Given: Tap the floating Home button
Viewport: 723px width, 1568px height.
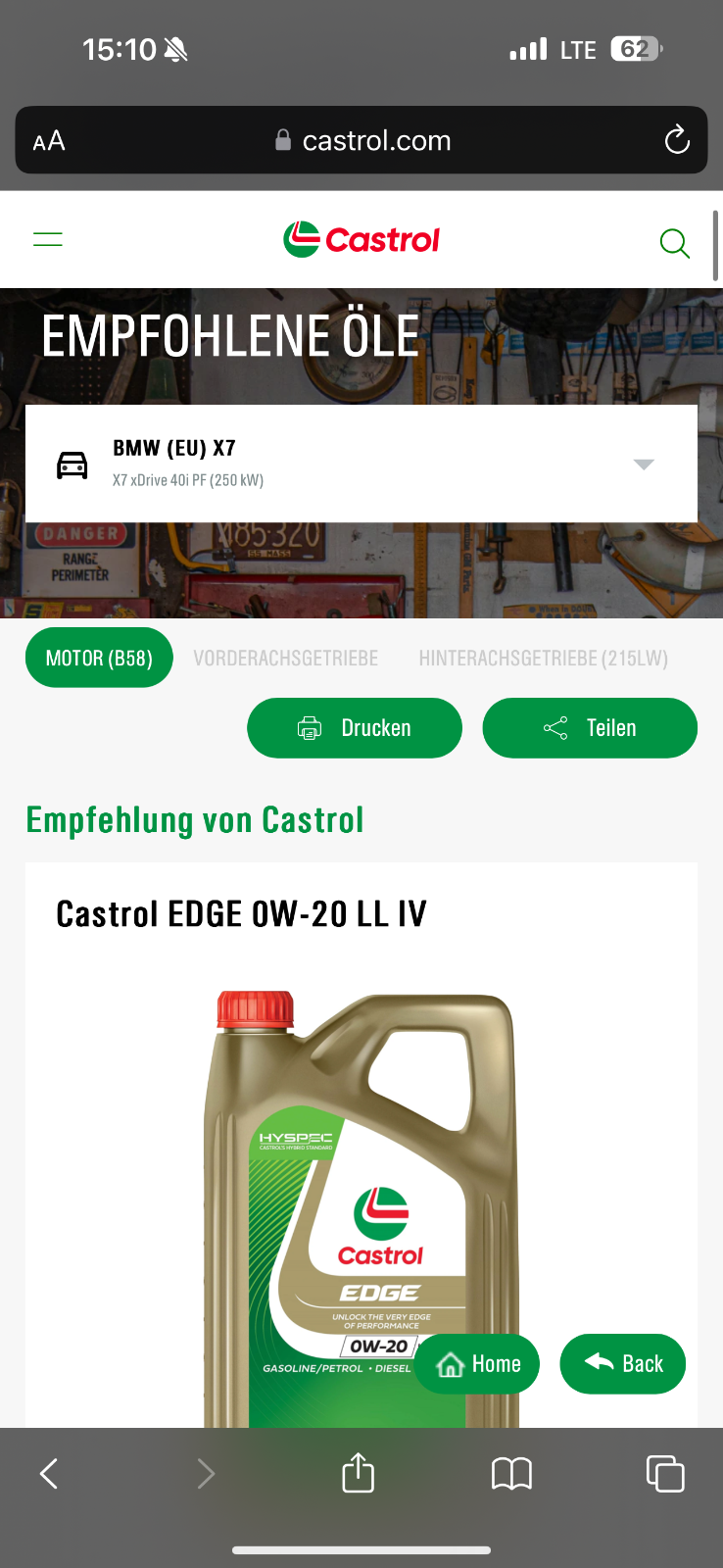Looking at the screenshot, I should (x=477, y=1364).
